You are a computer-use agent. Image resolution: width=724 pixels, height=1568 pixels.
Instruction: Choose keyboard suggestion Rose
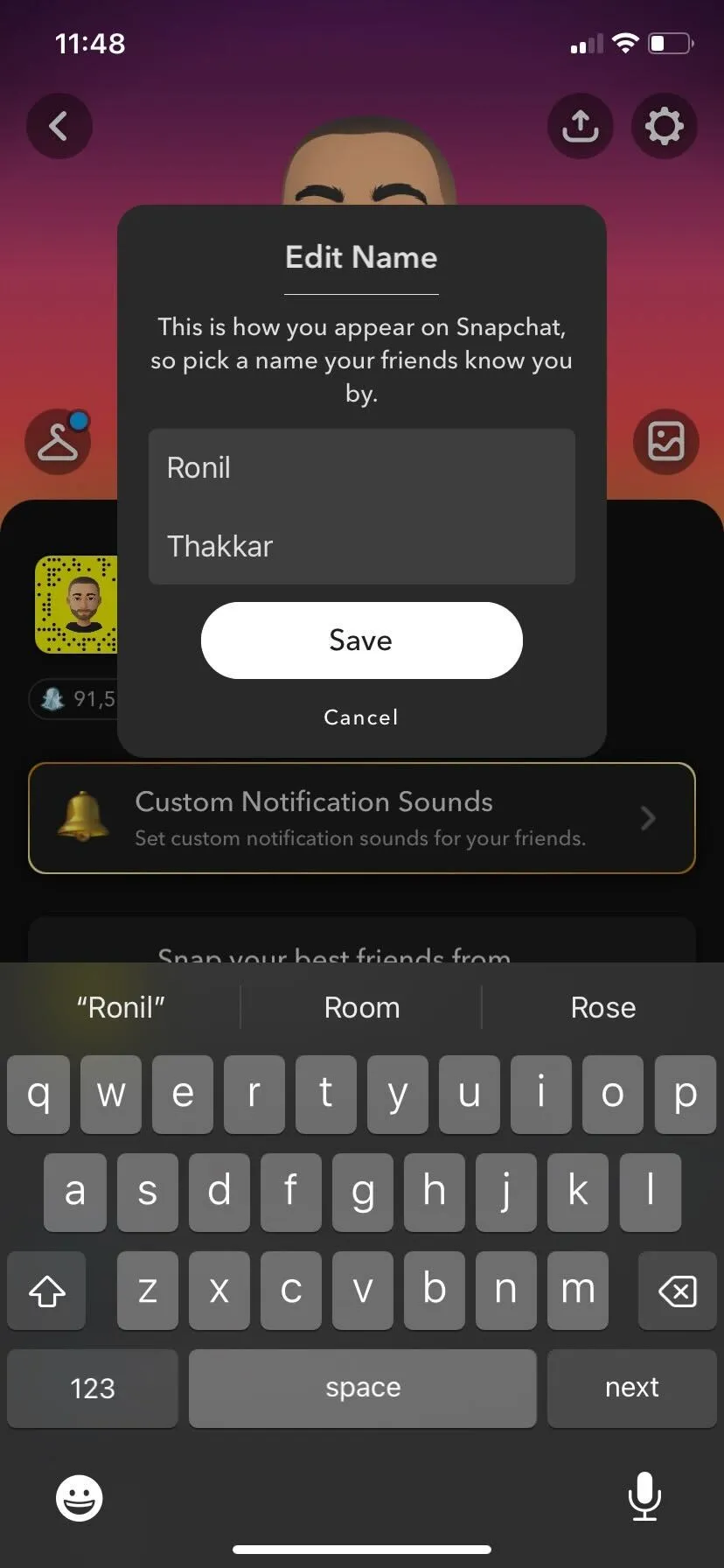602,1008
